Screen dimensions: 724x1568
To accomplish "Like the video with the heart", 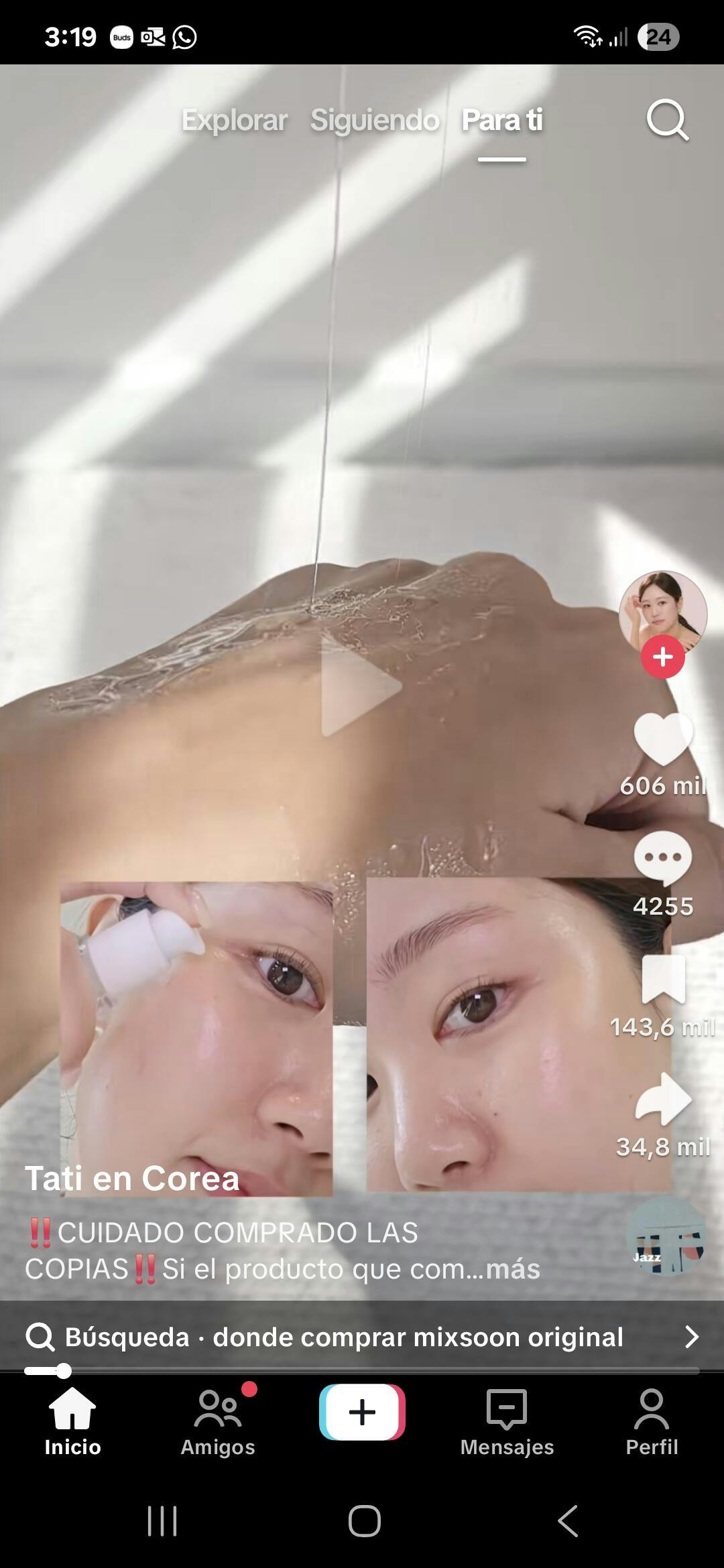I will click(x=663, y=738).
